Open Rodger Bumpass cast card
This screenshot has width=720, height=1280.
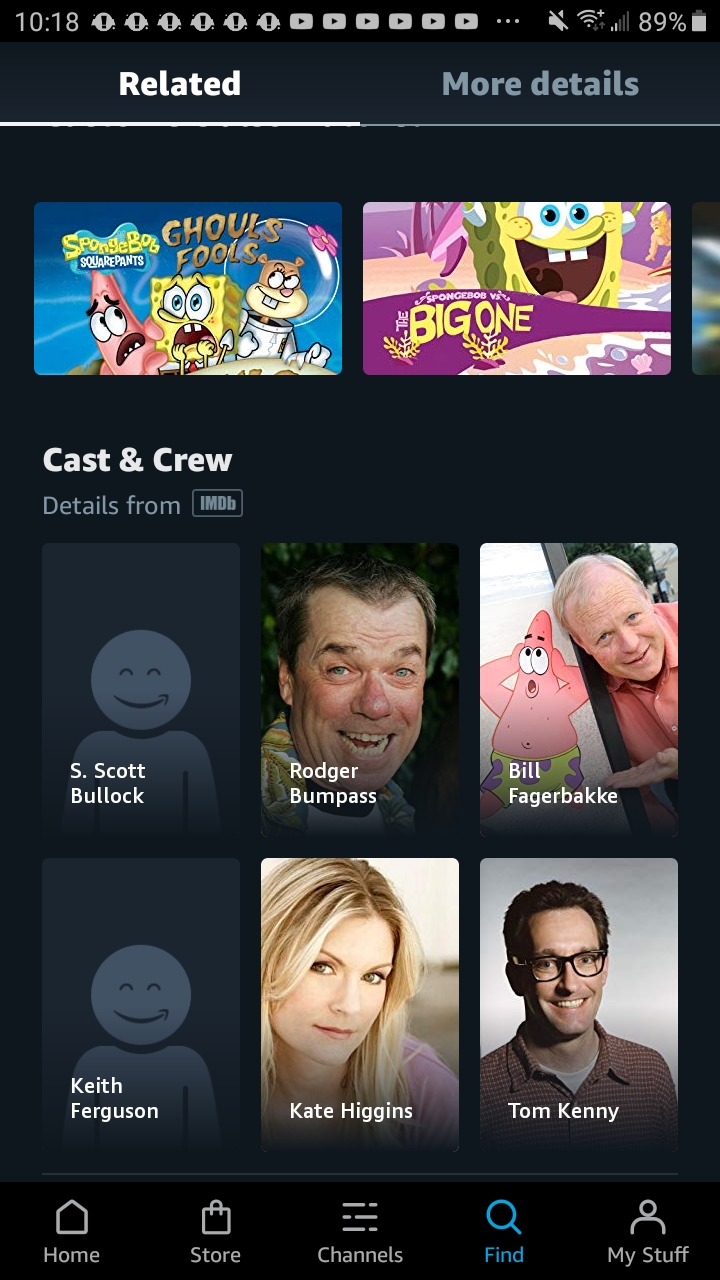click(360, 689)
